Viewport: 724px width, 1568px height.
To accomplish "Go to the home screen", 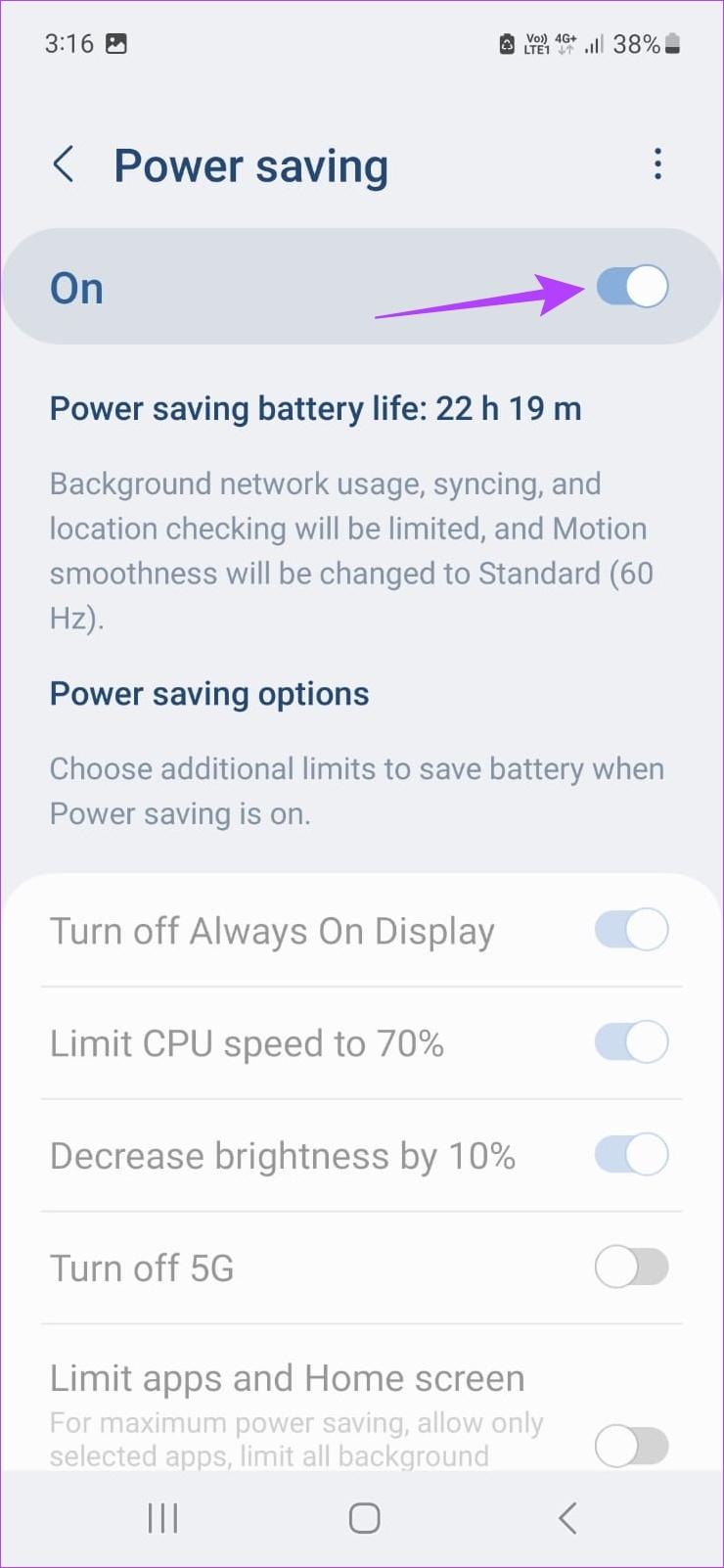I will 364,1518.
